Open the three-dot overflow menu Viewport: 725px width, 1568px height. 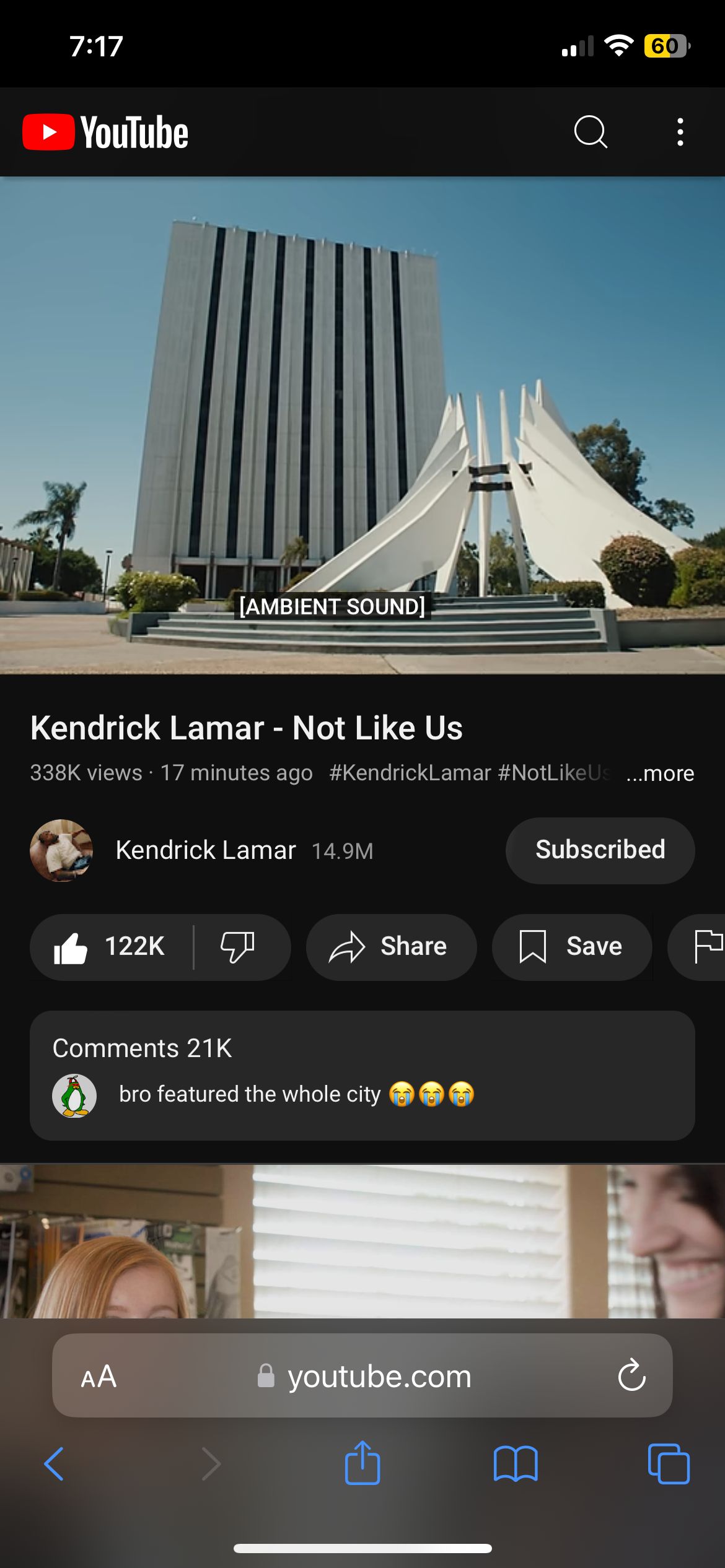[680, 132]
